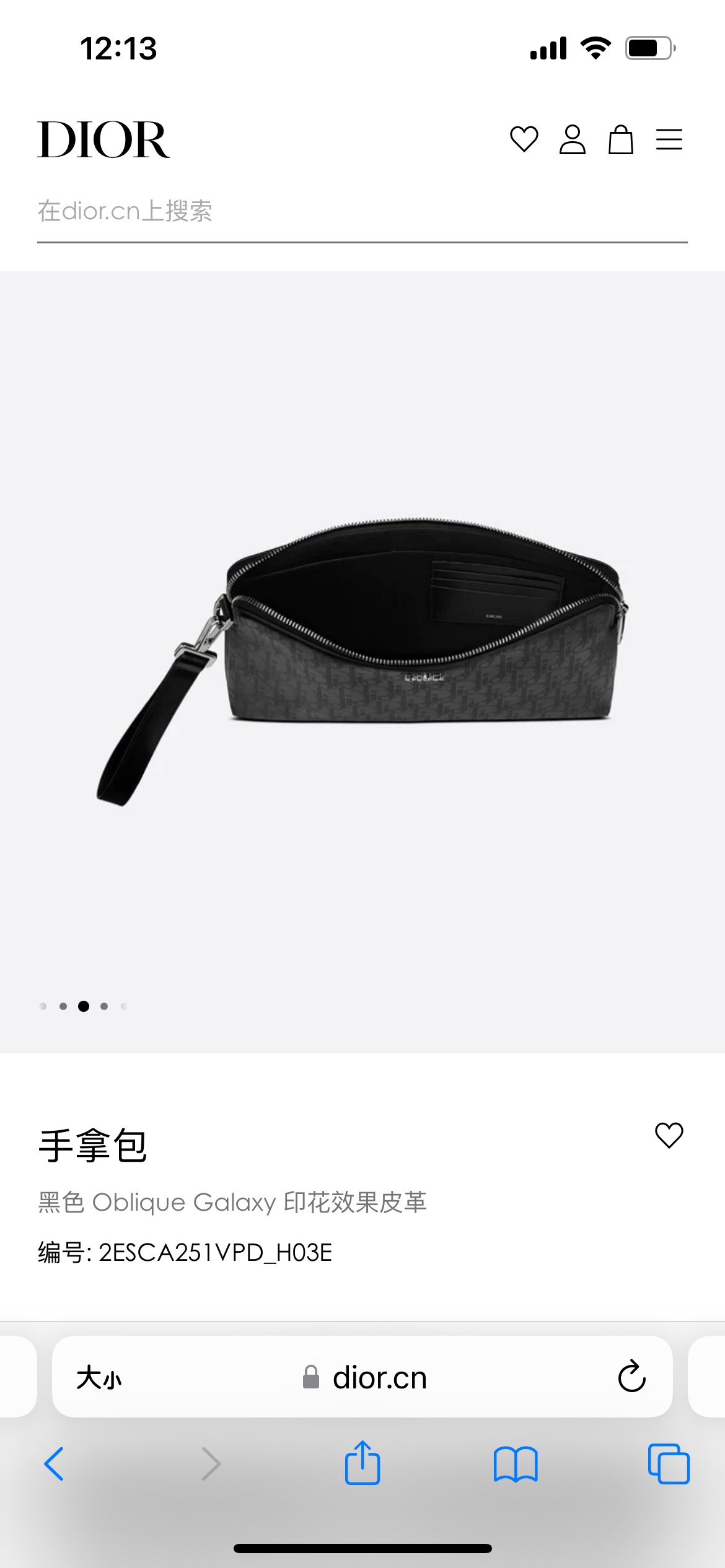Open the account profile icon
Screen dimensions: 725x1568
[x=572, y=139]
